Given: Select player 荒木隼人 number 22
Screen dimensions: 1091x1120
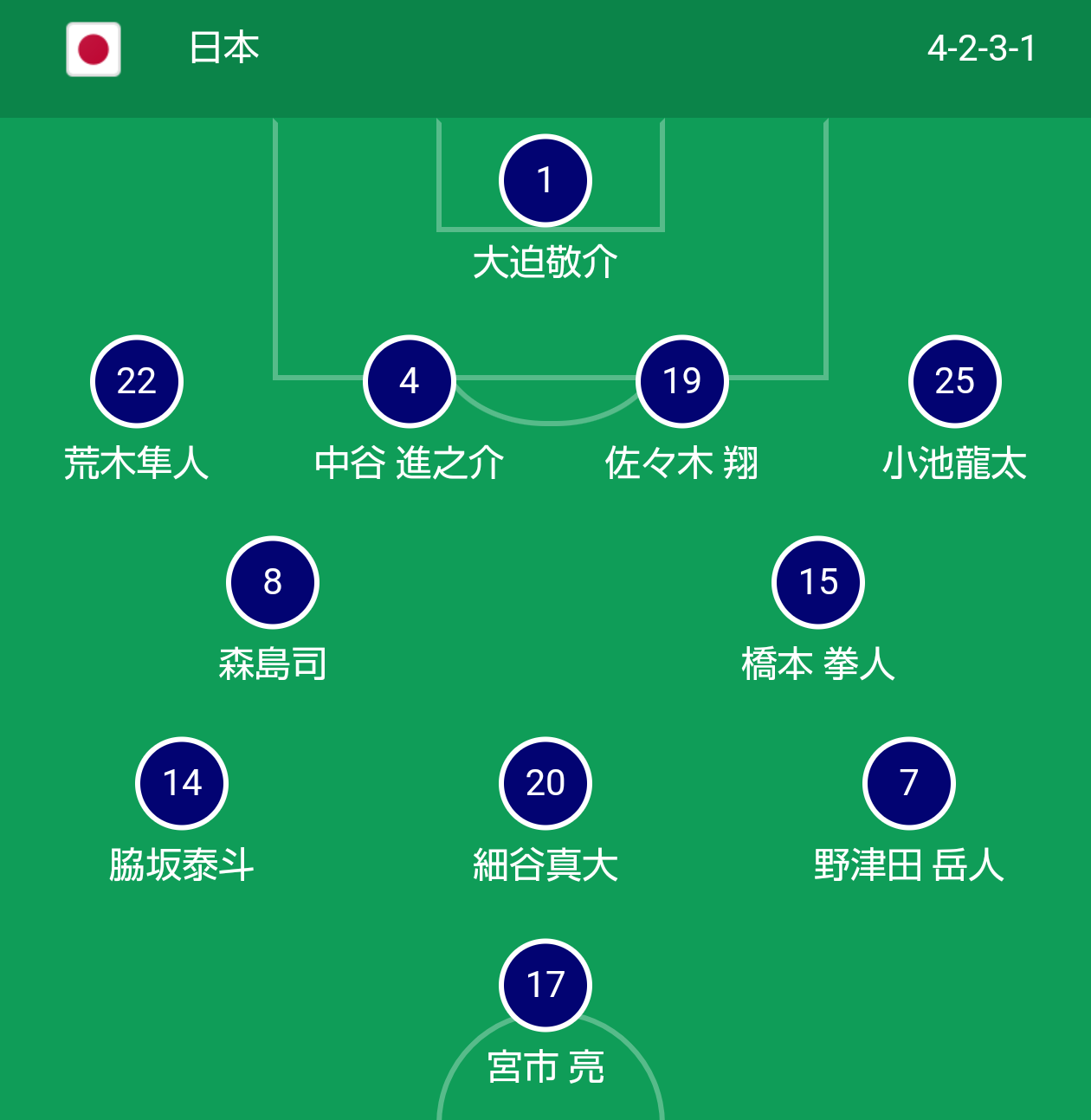Looking at the screenshot, I should pyautogui.click(x=137, y=382).
